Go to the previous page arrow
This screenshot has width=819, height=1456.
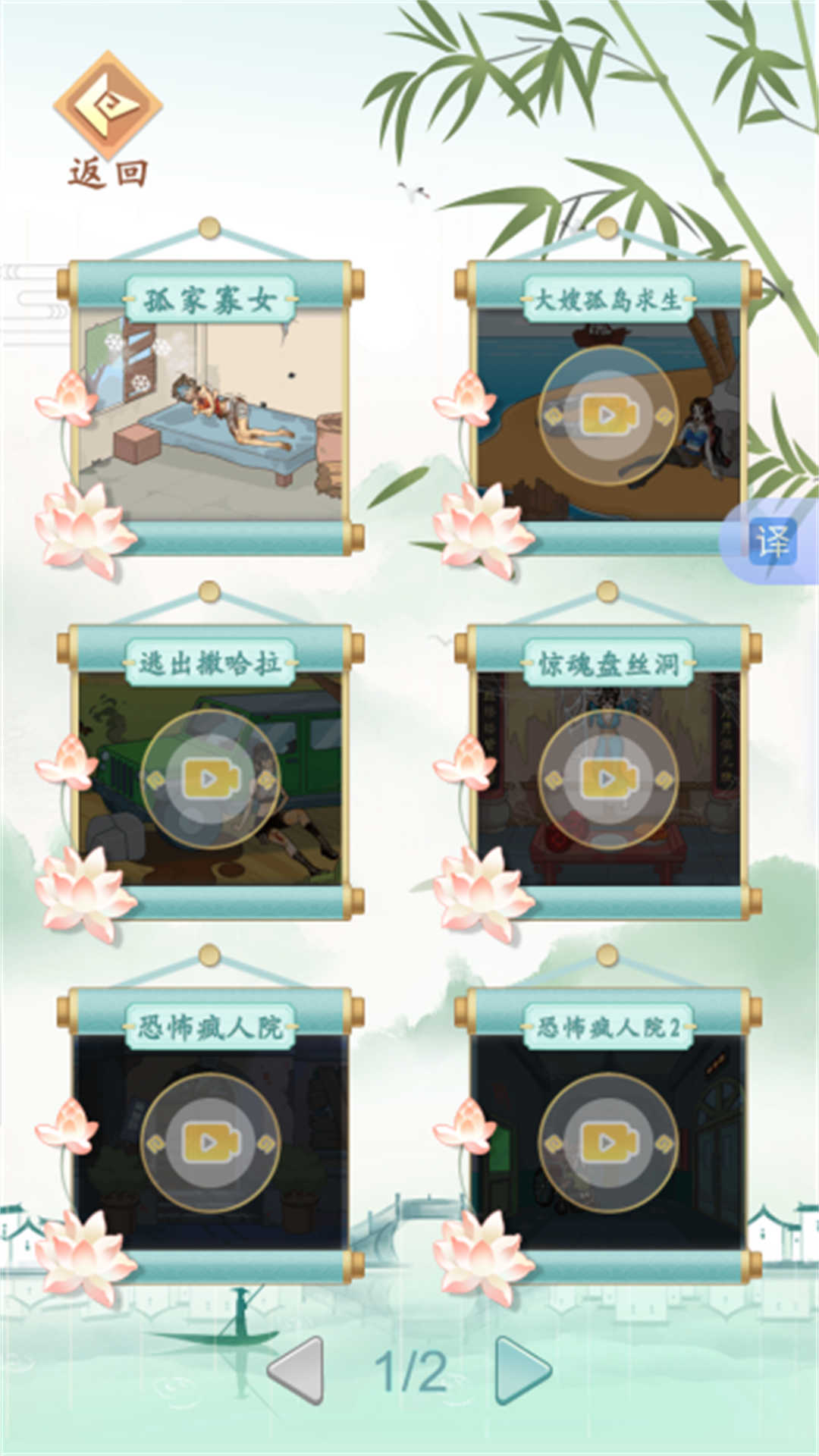tap(297, 1371)
